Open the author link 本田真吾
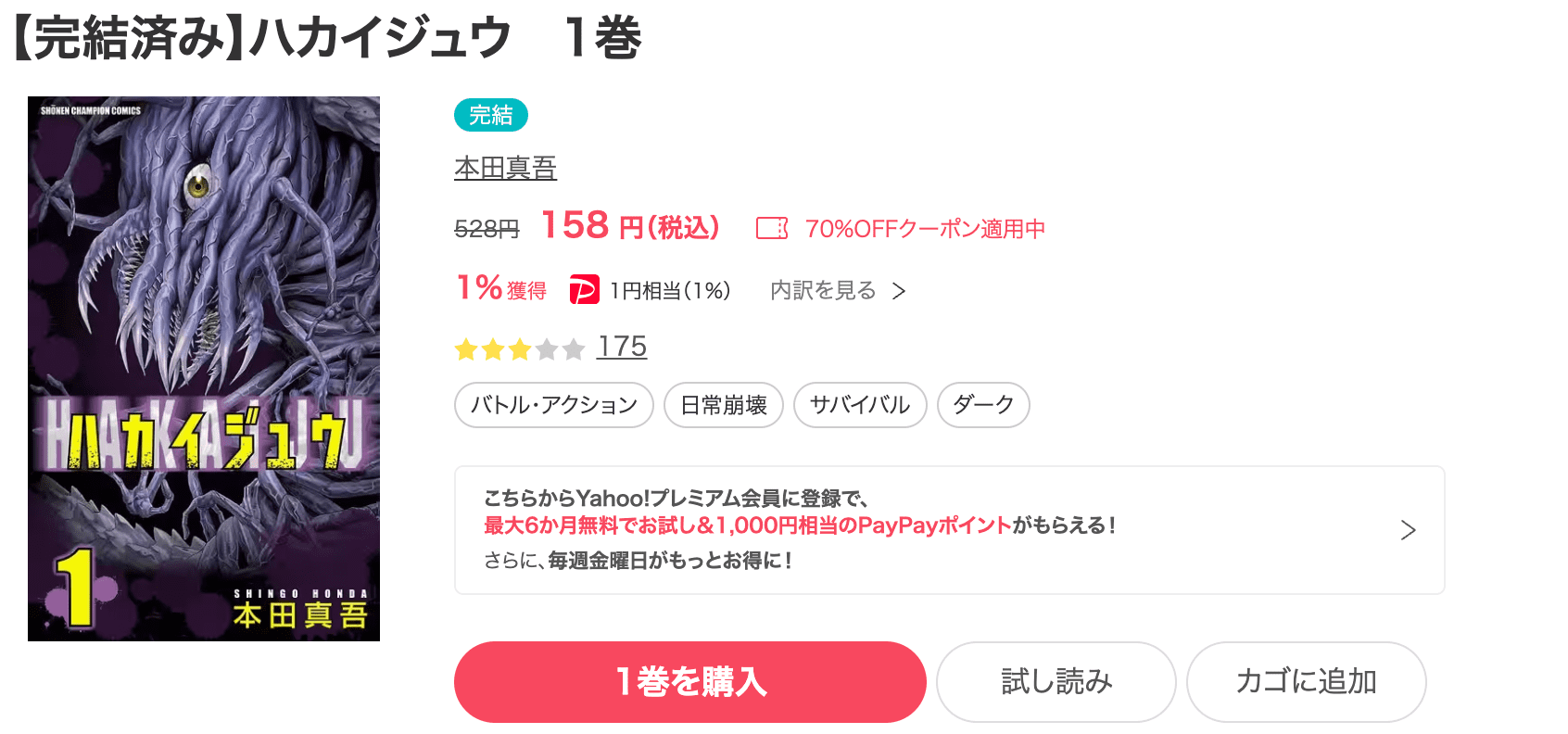Image resolution: width=1568 pixels, height=734 pixels. click(505, 168)
